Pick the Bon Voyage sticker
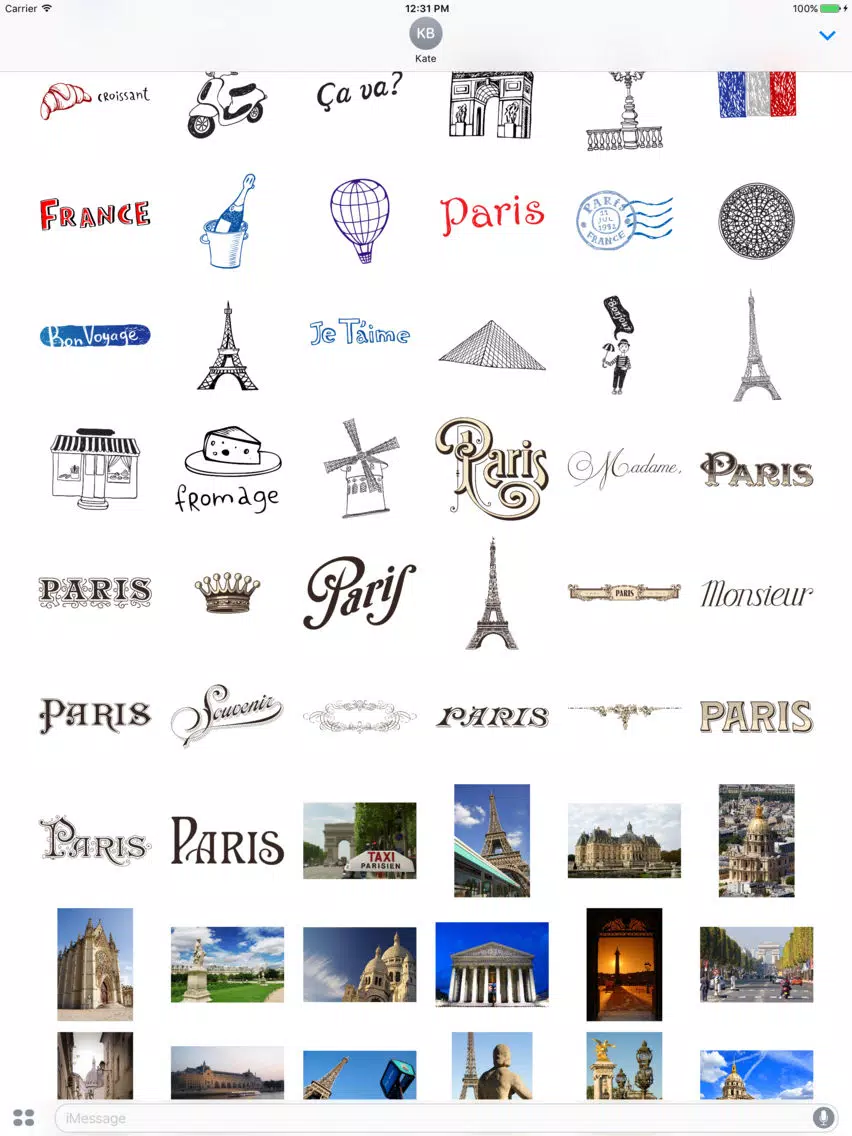The image size is (852, 1136). click(x=95, y=335)
